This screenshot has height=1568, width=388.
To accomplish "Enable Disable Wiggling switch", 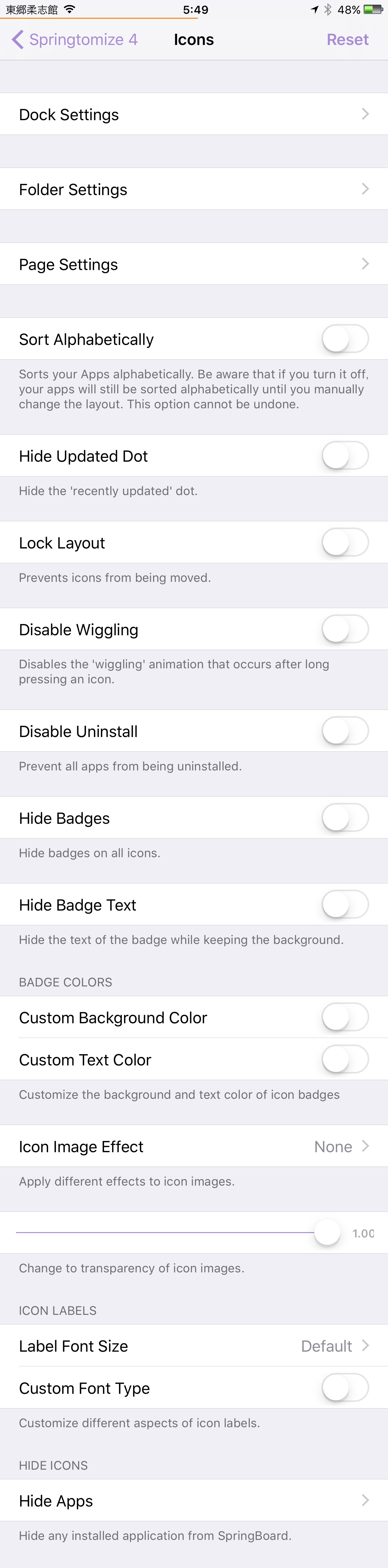I will click(345, 629).
